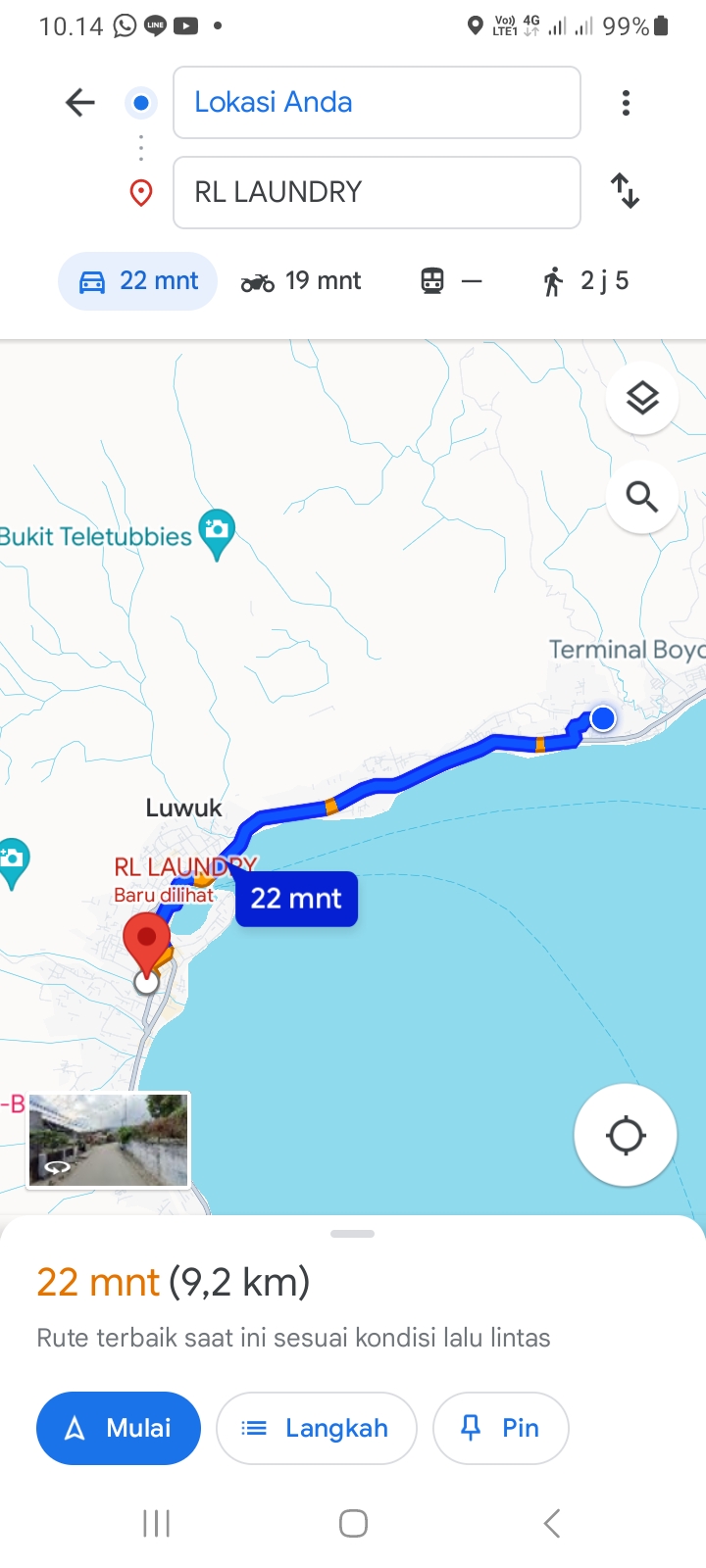The width and height of the screenshot is (706, 1568).
Task: Switch to walking 2 j 5 mode
Action: coord(586,281)
